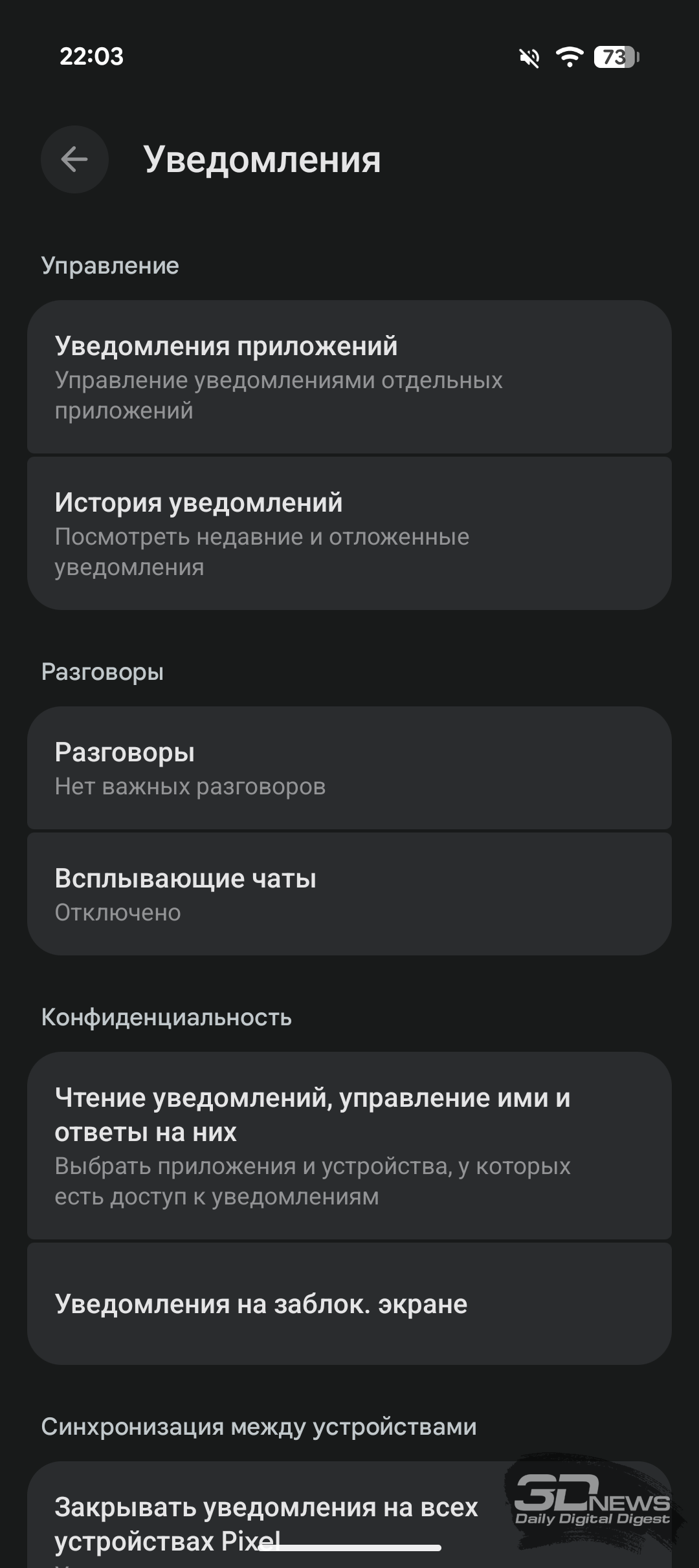
Task: Open the Разговоры row
Action: click(349, 768)
